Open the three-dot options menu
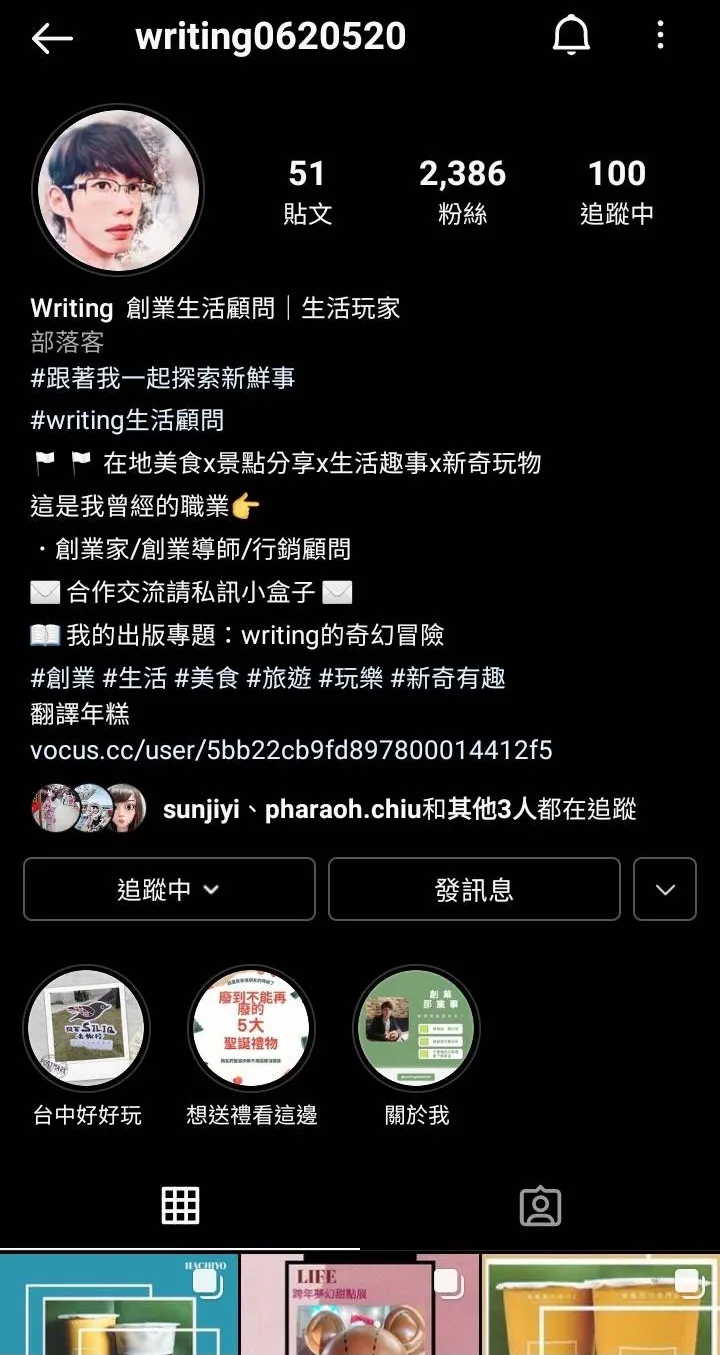 pos(660,36)
